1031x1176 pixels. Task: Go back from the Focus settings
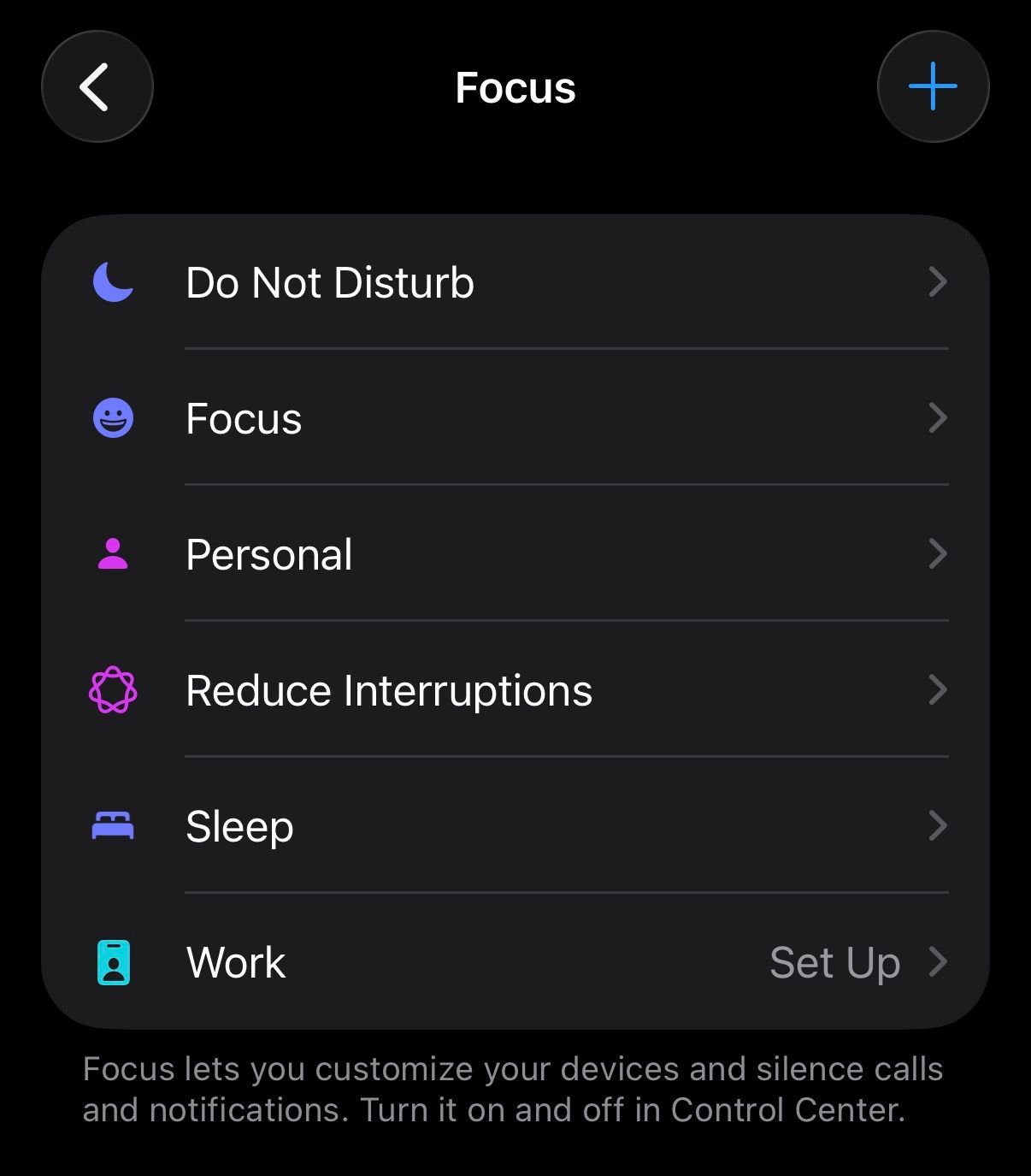(97, 86)
